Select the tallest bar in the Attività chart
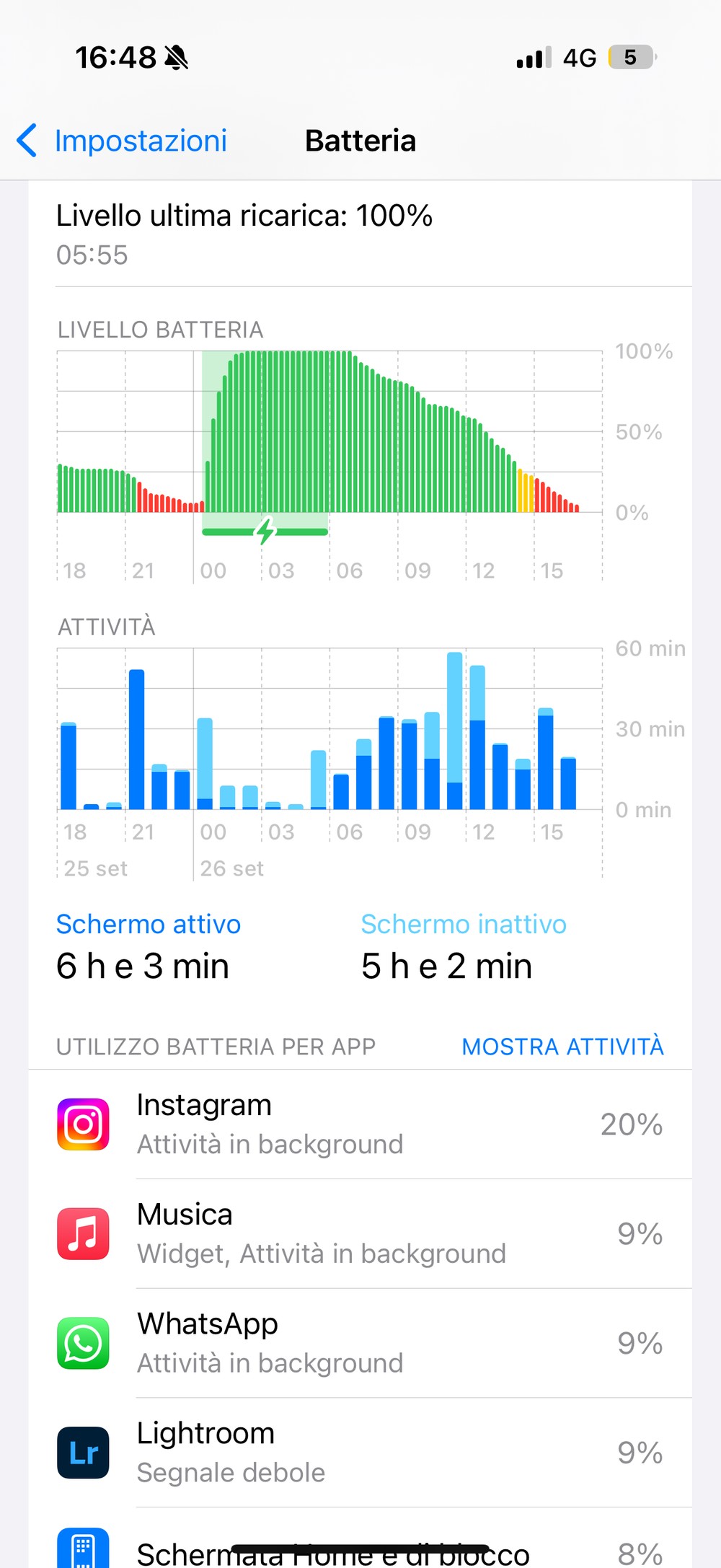721x1568 pixels. [454, 731]
